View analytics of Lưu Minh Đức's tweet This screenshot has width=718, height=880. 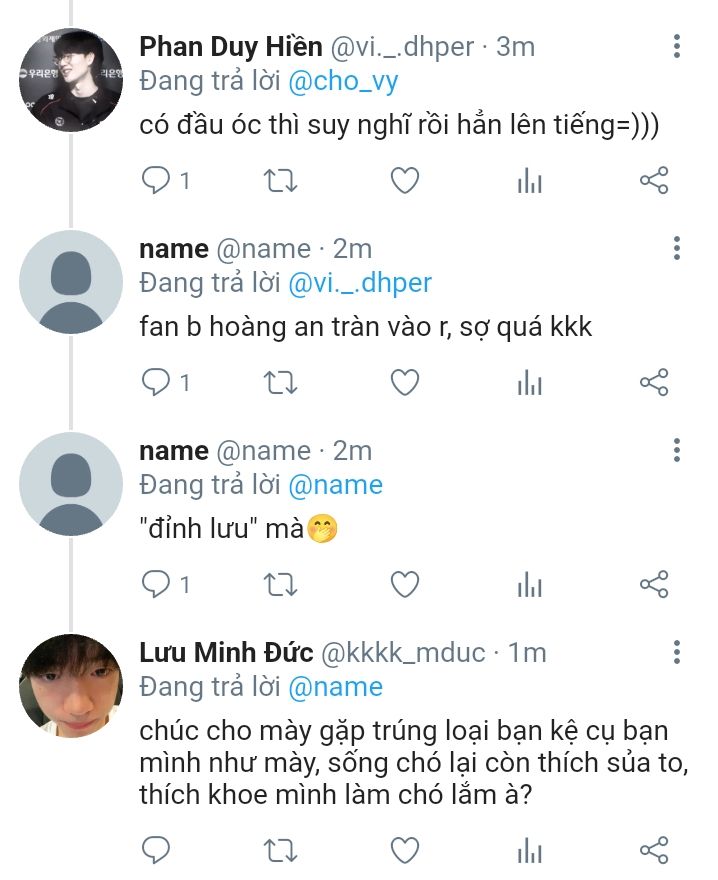(x=529, y=851)
